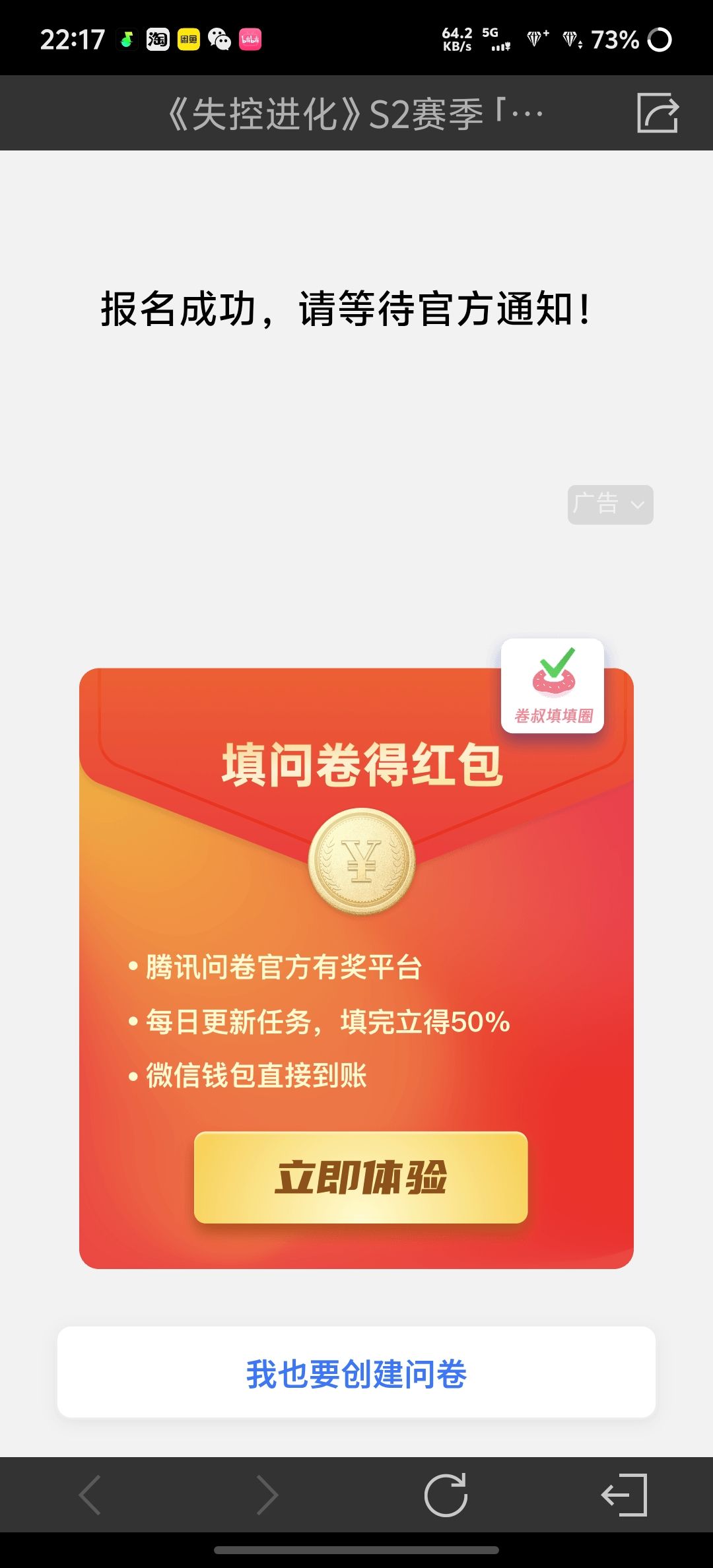Go forward to the next web page
This screenshot has height=1568, width=713.
[267, 1495]
